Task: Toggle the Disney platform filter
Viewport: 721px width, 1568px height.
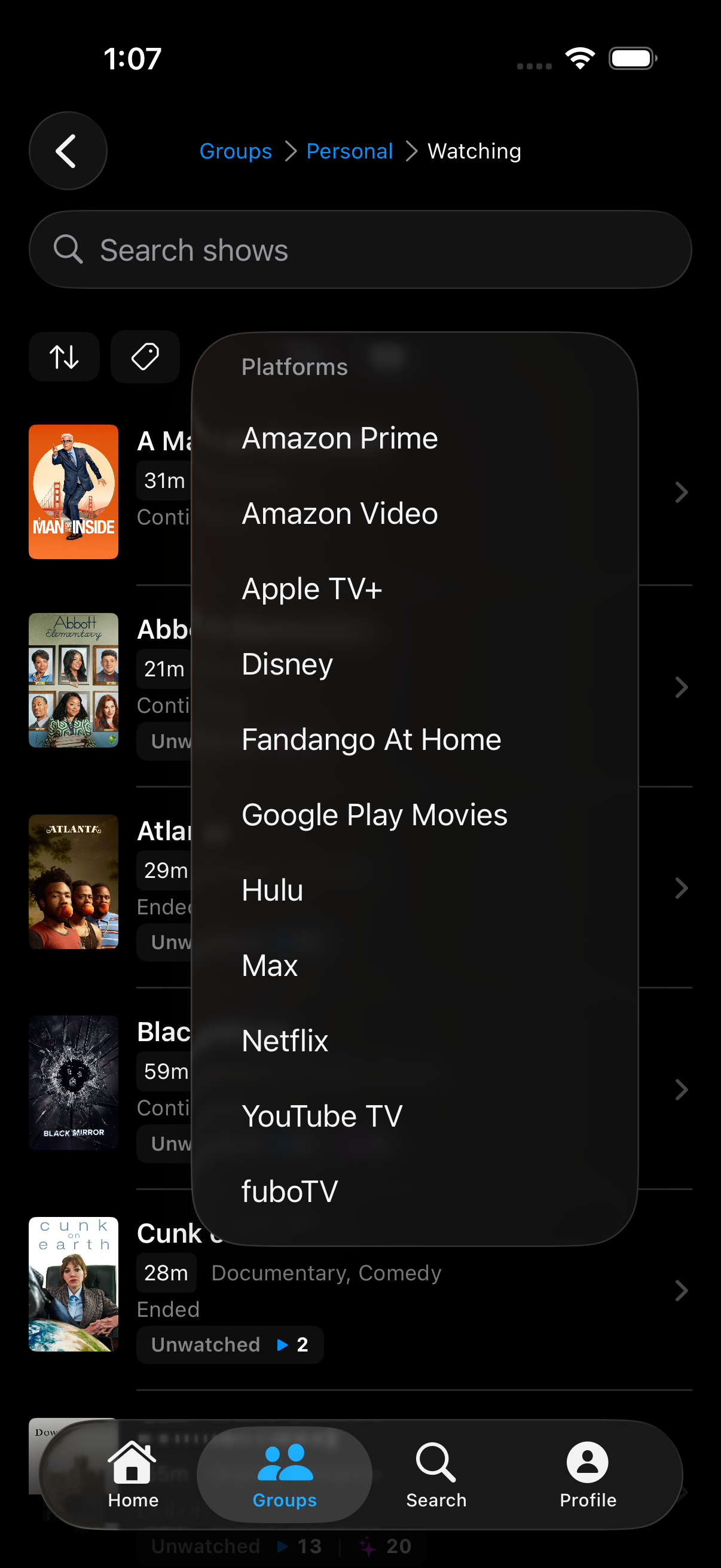Action: 286,663
